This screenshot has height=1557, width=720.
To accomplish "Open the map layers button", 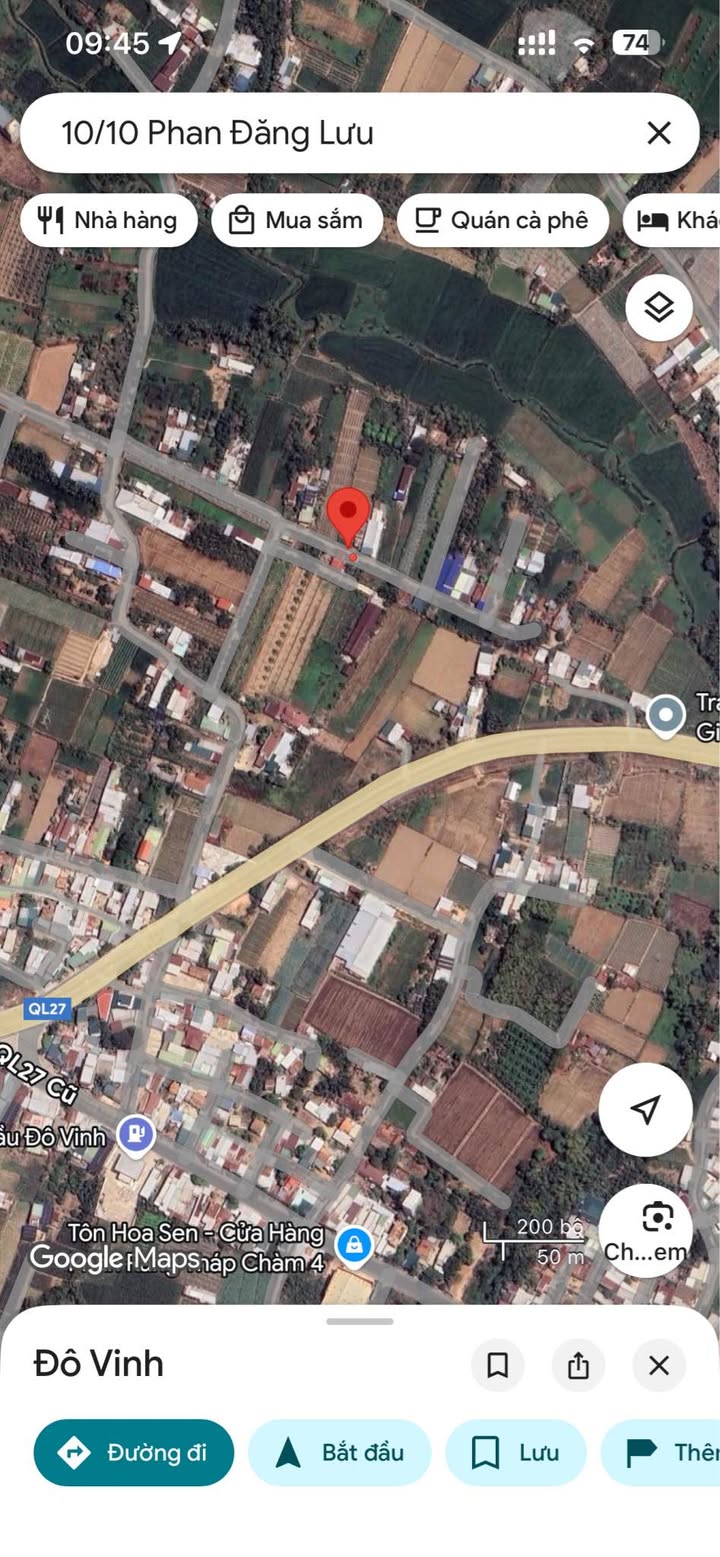I will pos(659,308).
